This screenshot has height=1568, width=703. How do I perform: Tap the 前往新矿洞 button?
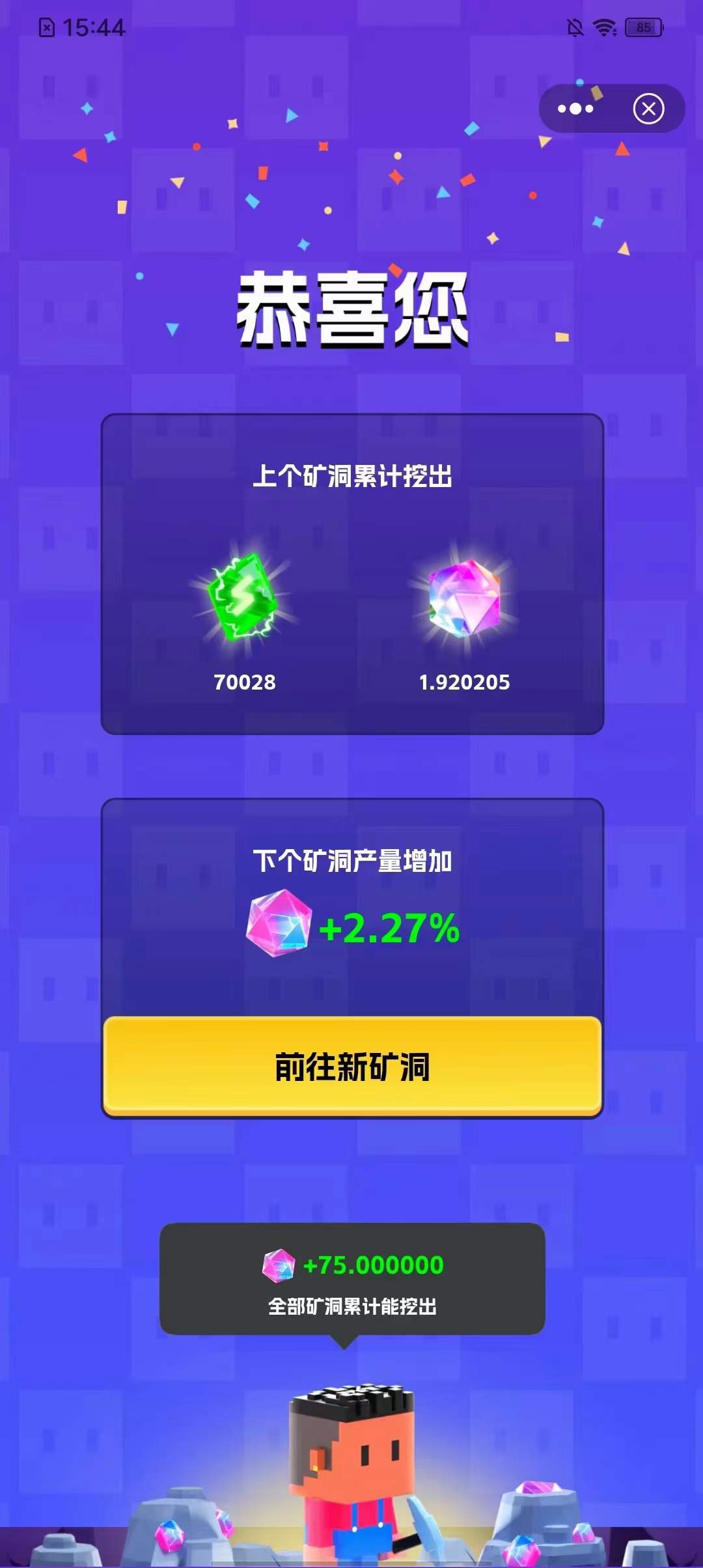352,1066
